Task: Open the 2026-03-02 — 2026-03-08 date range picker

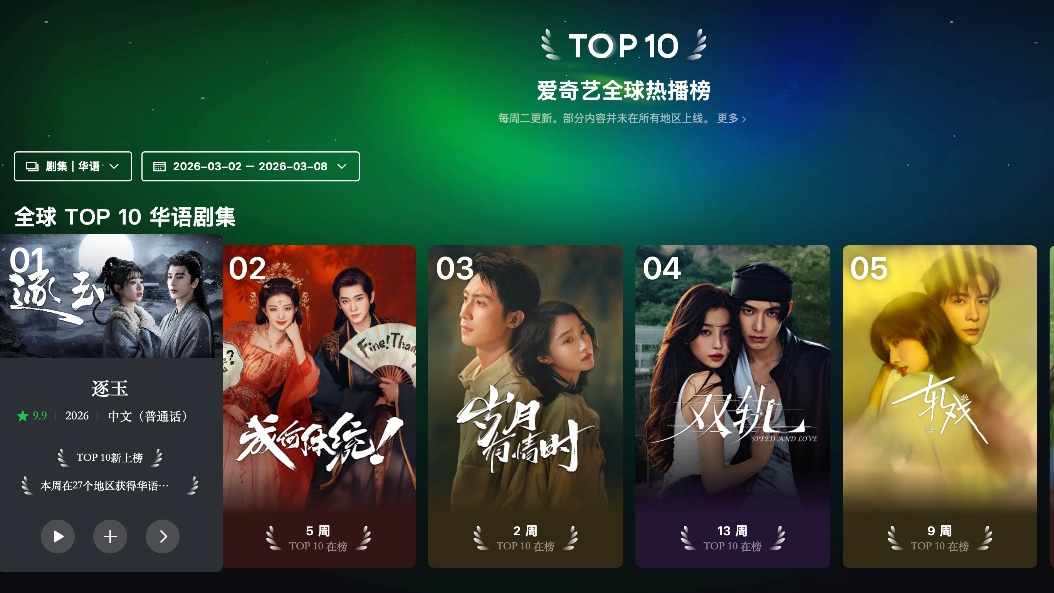Action: 250,166
